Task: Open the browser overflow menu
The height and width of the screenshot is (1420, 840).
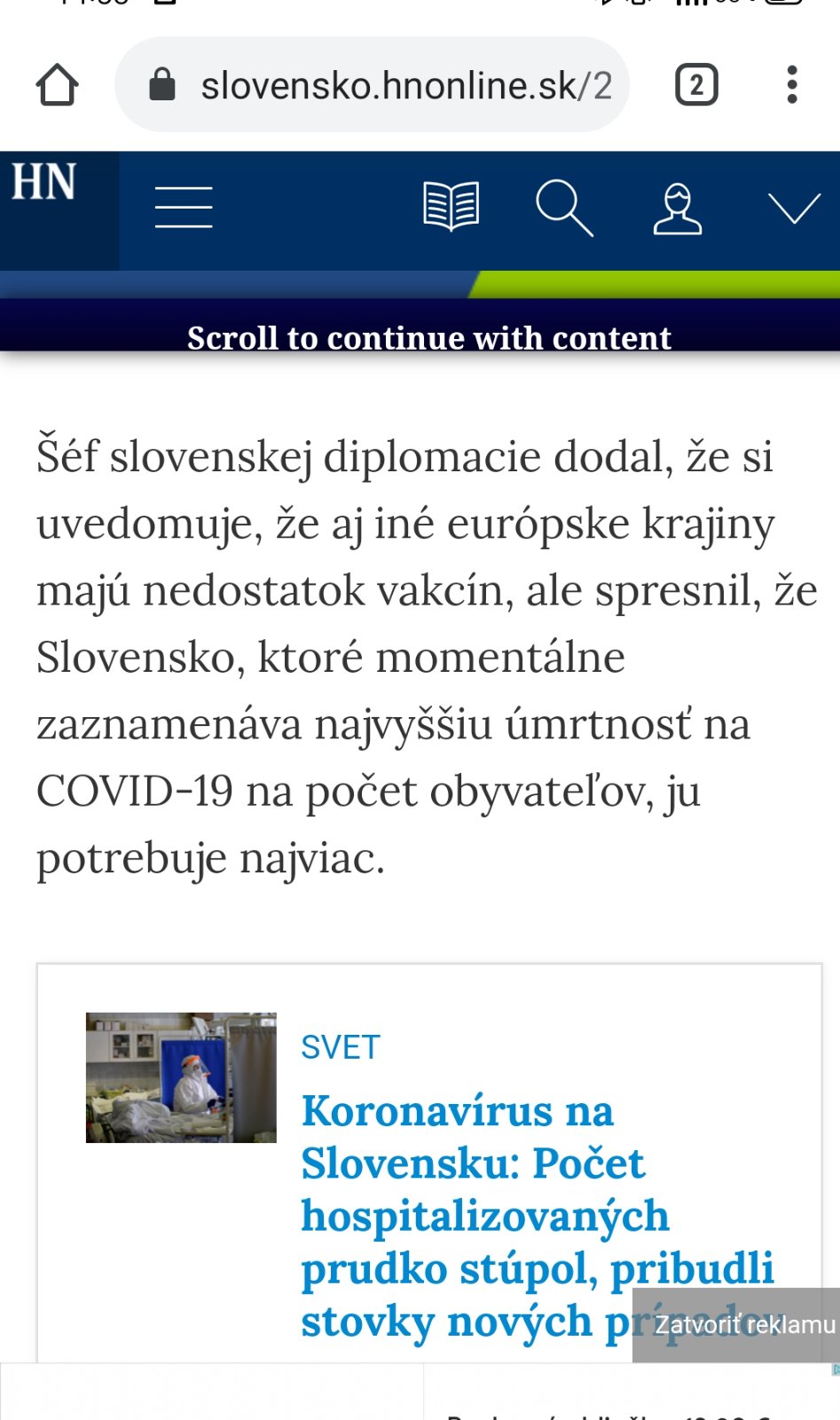Action: [x=792, y=85]
